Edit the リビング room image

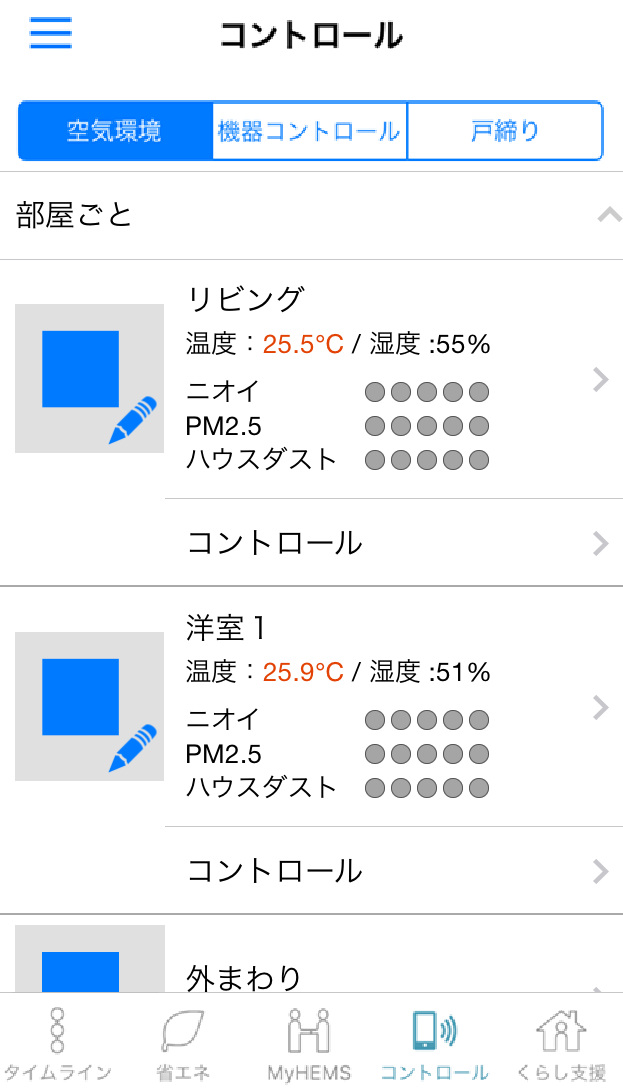(x=90, y=379)
